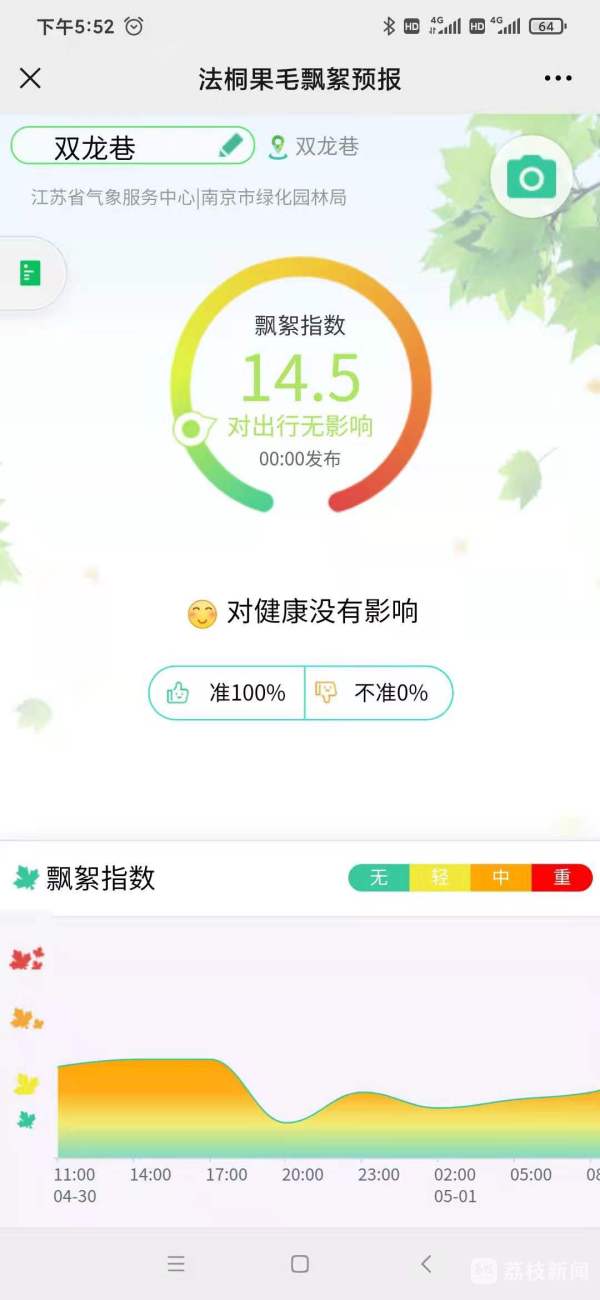
Task: Open the green document side tab
Action: point(31,273)
